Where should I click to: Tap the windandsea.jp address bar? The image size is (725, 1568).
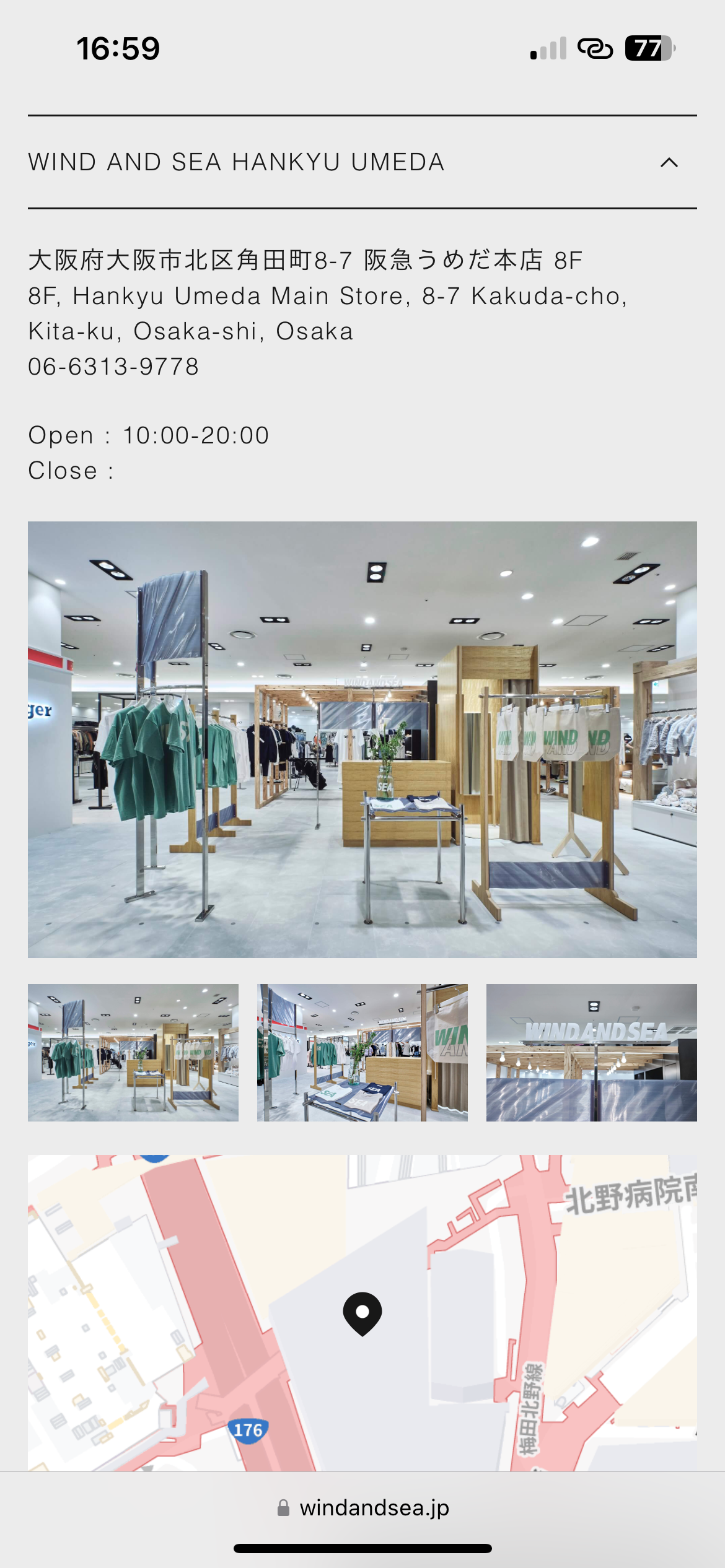(x=363, y=1507)
